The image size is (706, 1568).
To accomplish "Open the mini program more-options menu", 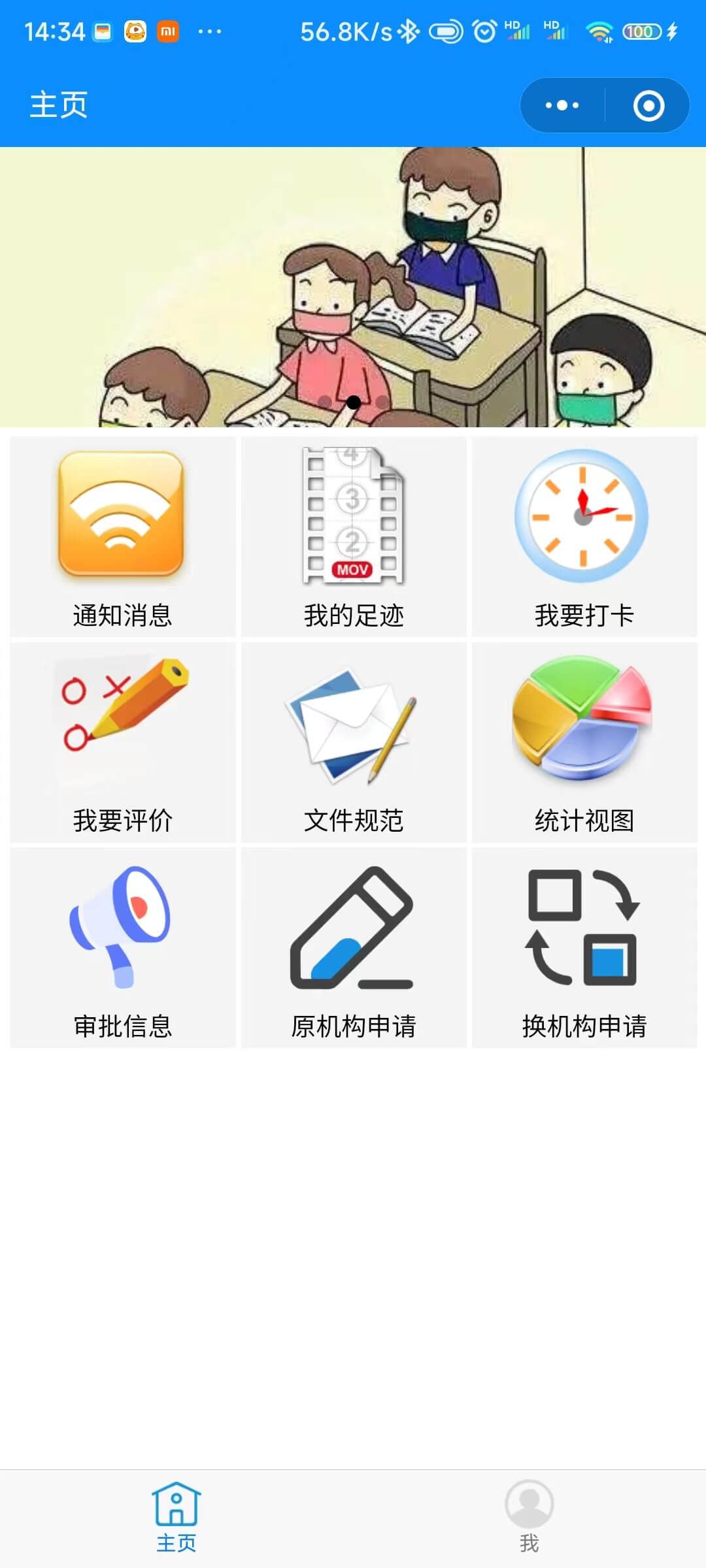I will tap(562, 105).
